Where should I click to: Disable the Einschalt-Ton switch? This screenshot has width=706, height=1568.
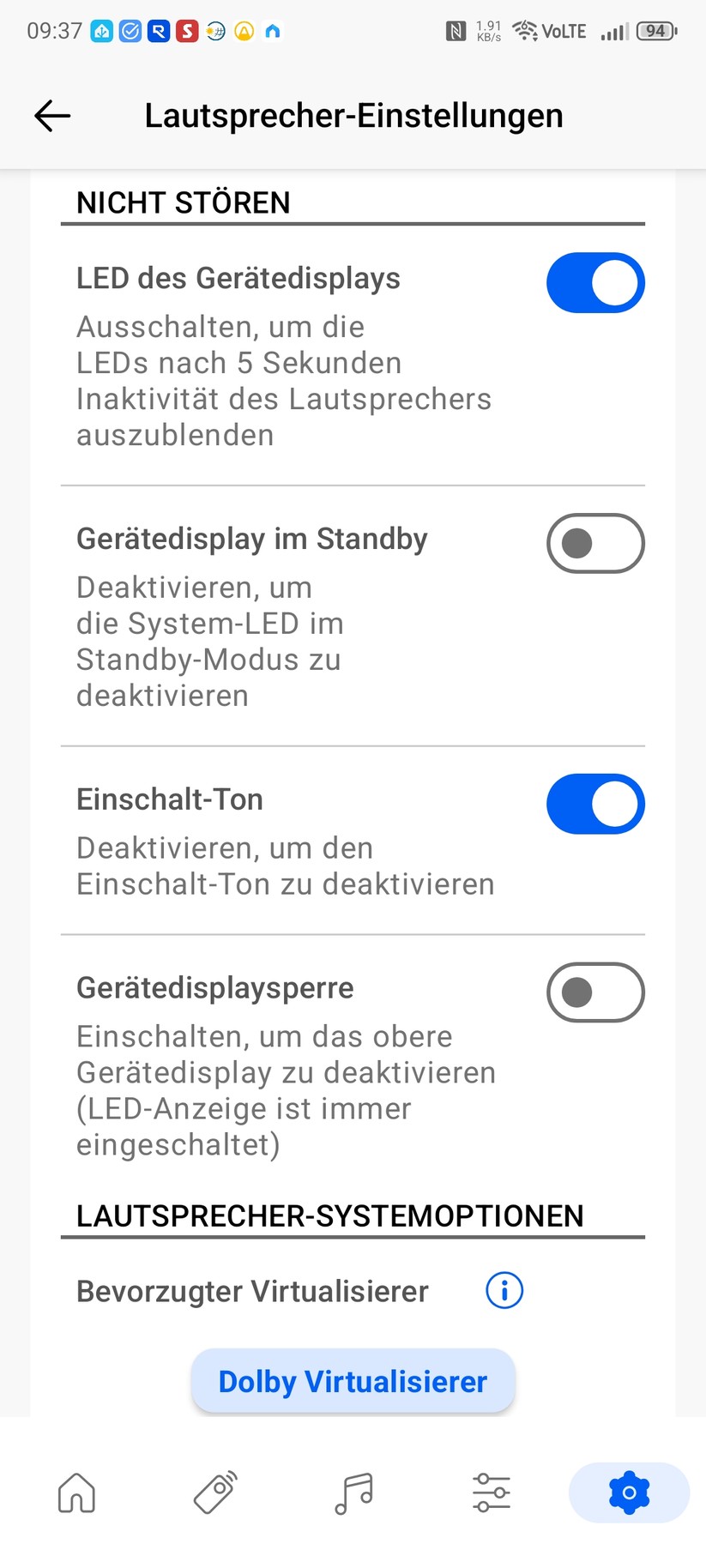[595, 804]
